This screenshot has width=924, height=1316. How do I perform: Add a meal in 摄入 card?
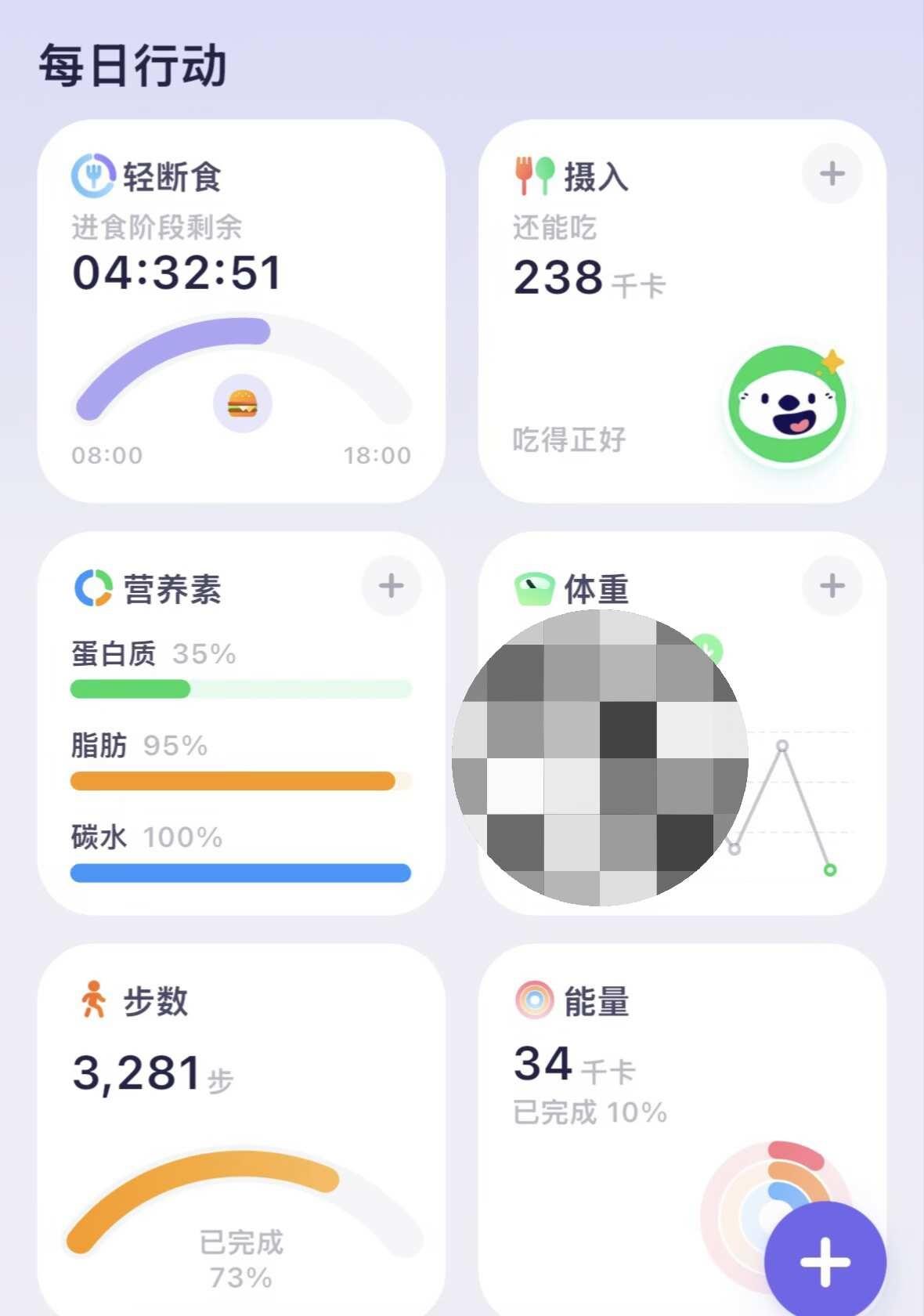tap(832, 174)
